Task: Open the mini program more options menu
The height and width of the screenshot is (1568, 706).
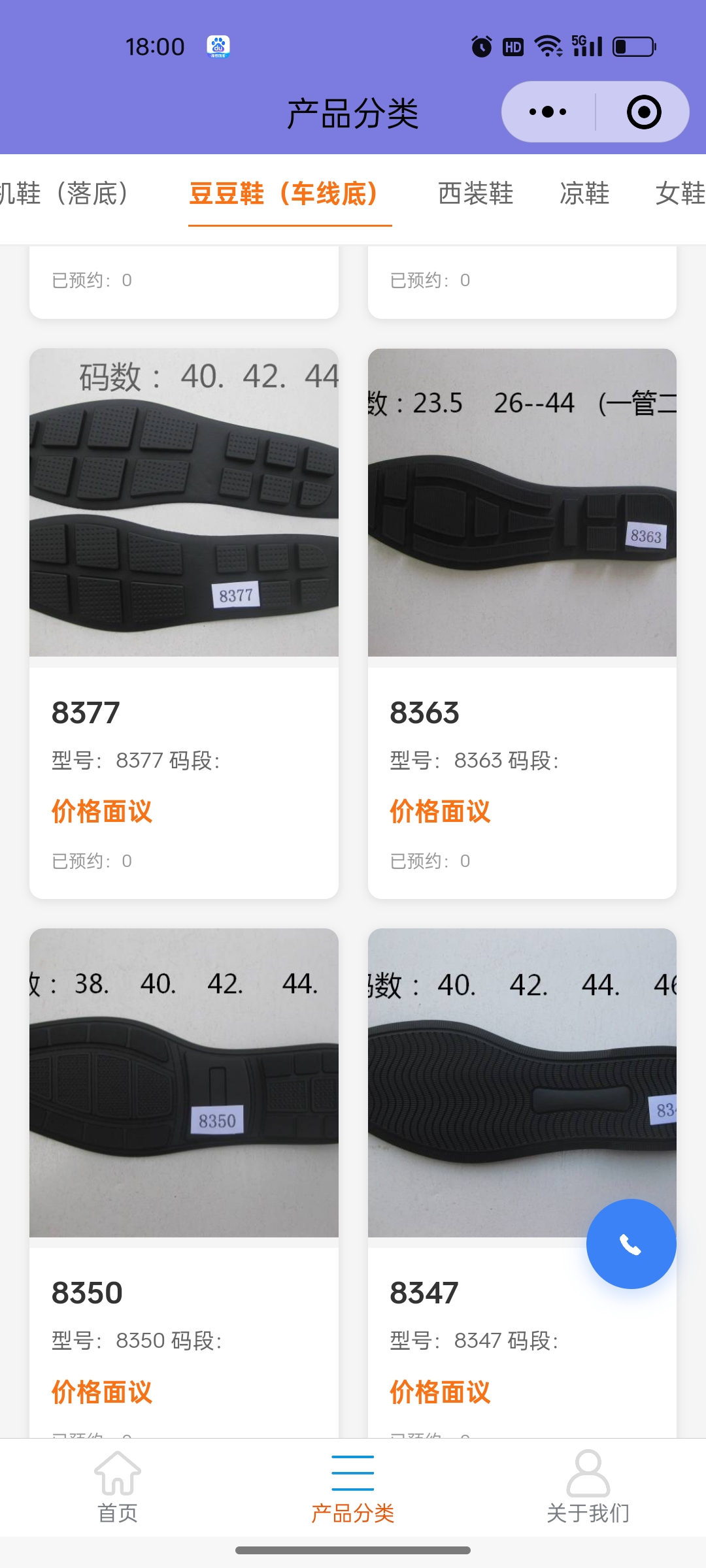Action: (x=548, y=112)
